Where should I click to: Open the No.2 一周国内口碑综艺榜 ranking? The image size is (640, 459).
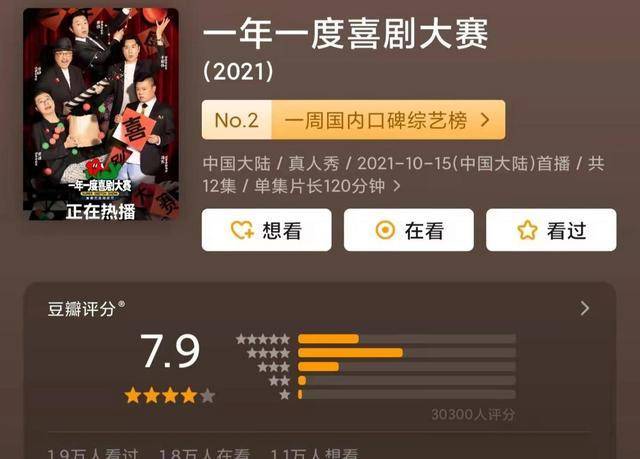353,120
